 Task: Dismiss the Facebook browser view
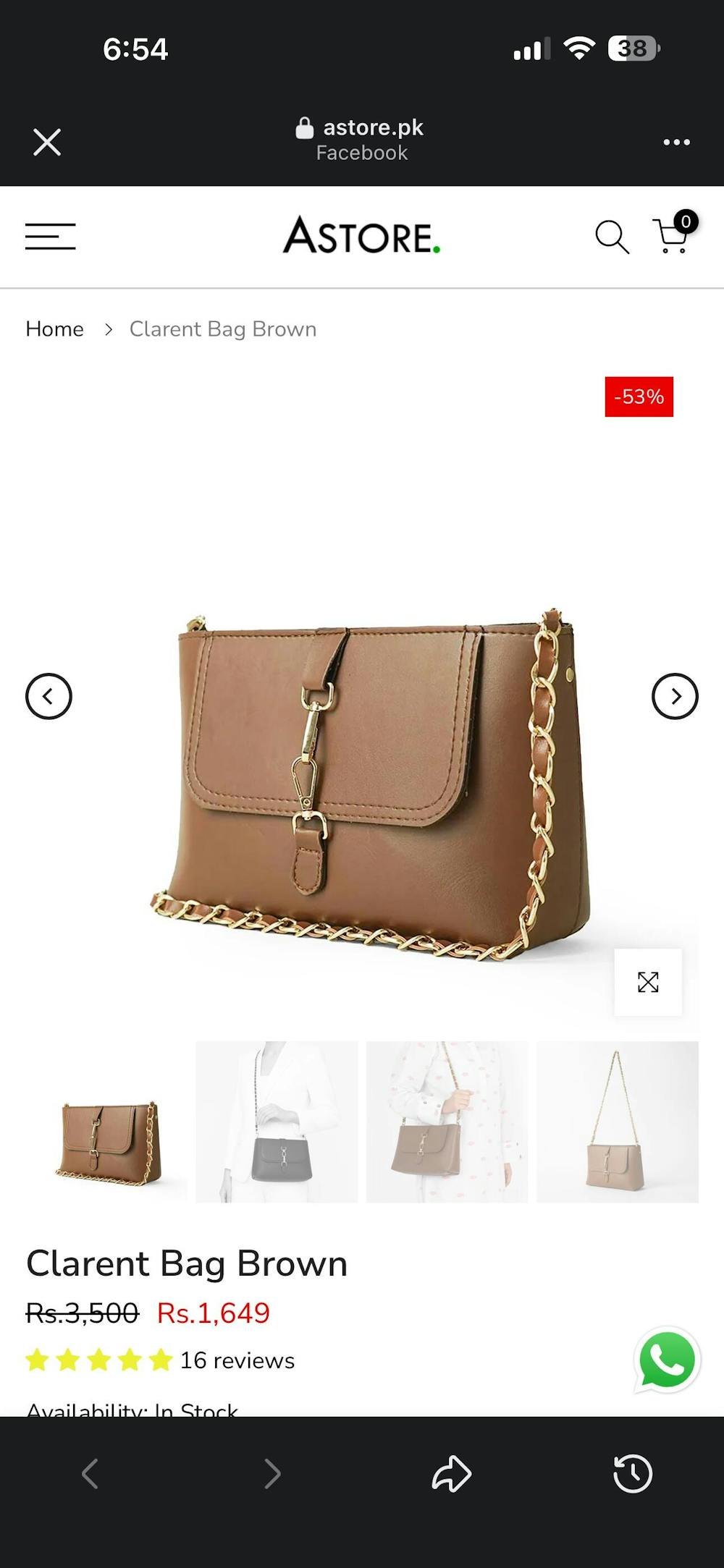(47, 142)
